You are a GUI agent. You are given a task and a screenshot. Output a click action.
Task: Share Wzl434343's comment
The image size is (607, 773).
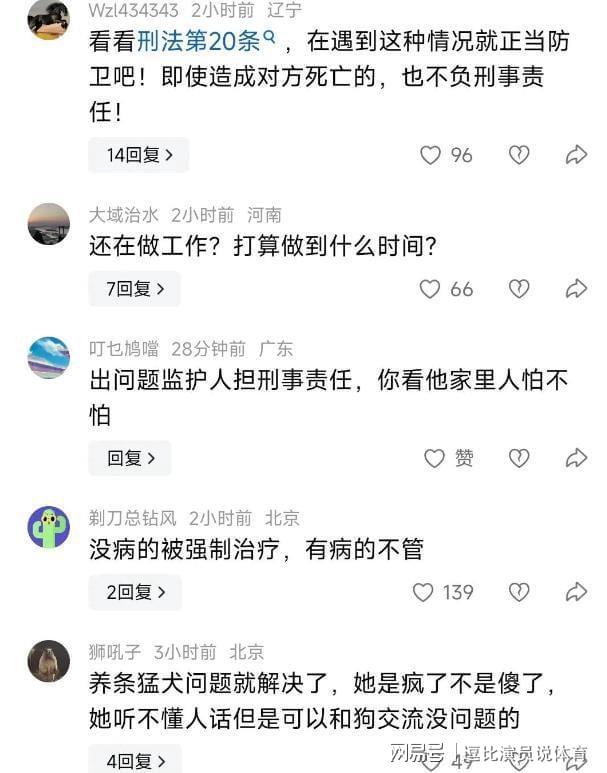point(576,155)
